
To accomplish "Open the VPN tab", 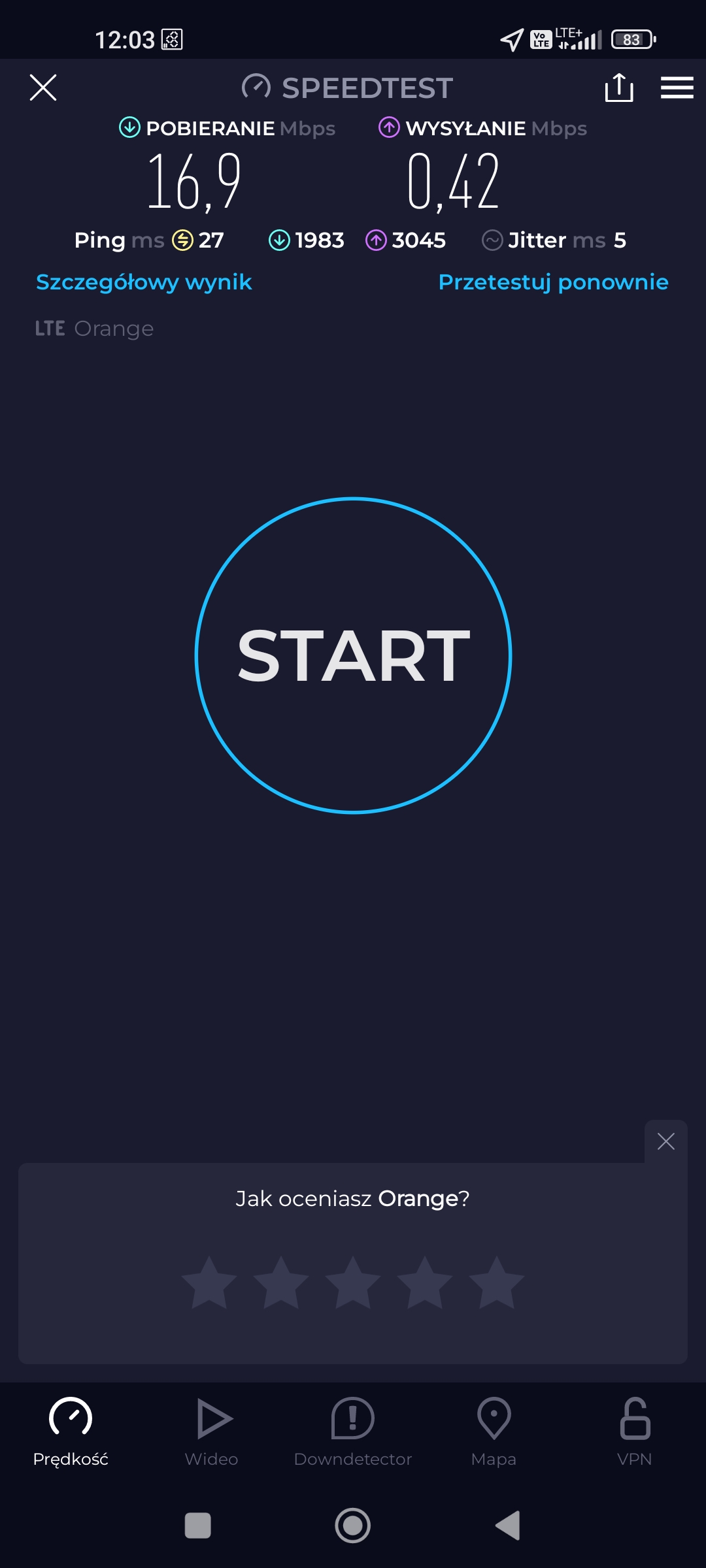I will tap(635, 1432).
